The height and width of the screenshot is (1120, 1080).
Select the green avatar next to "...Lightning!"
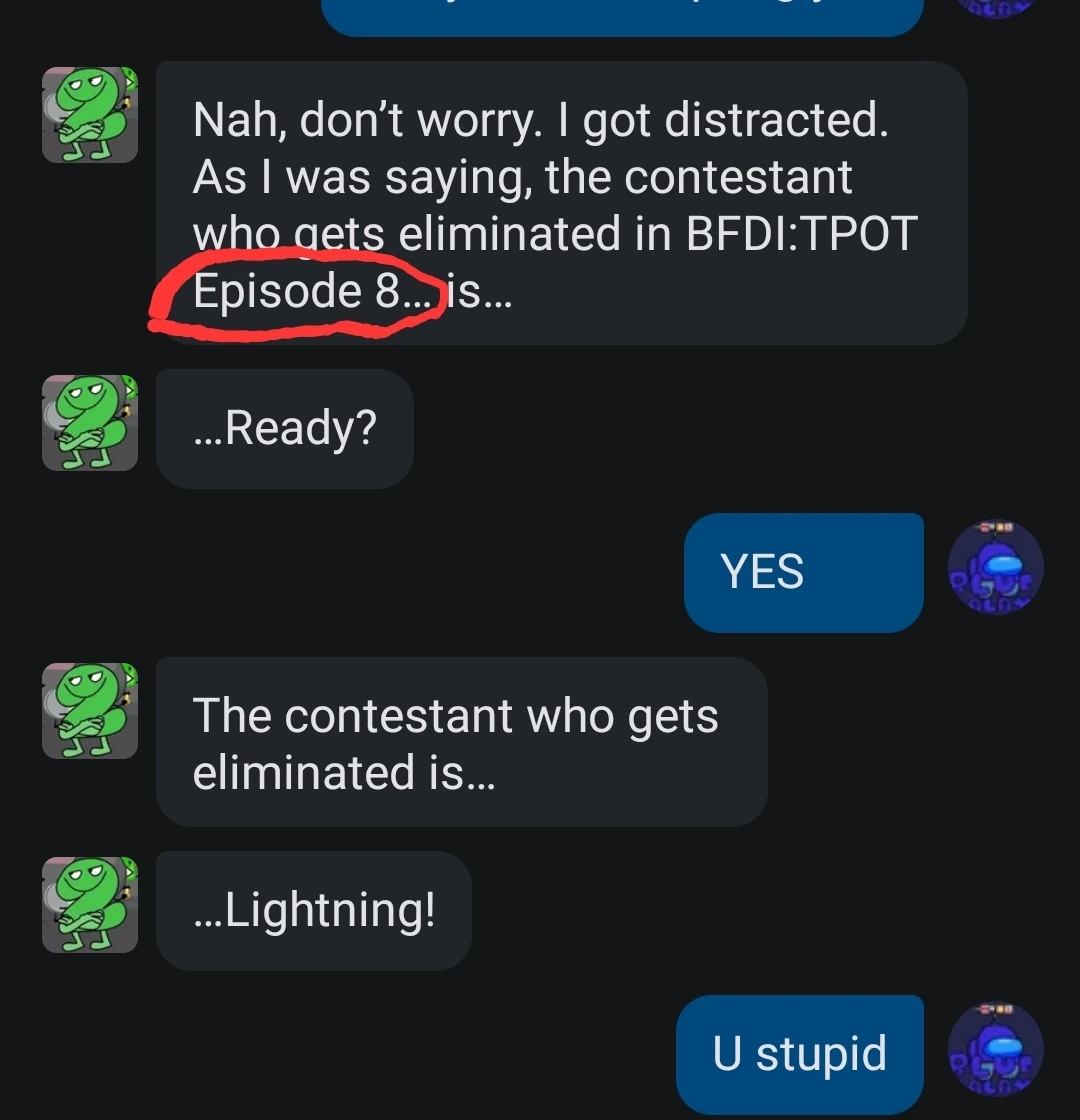90,905
